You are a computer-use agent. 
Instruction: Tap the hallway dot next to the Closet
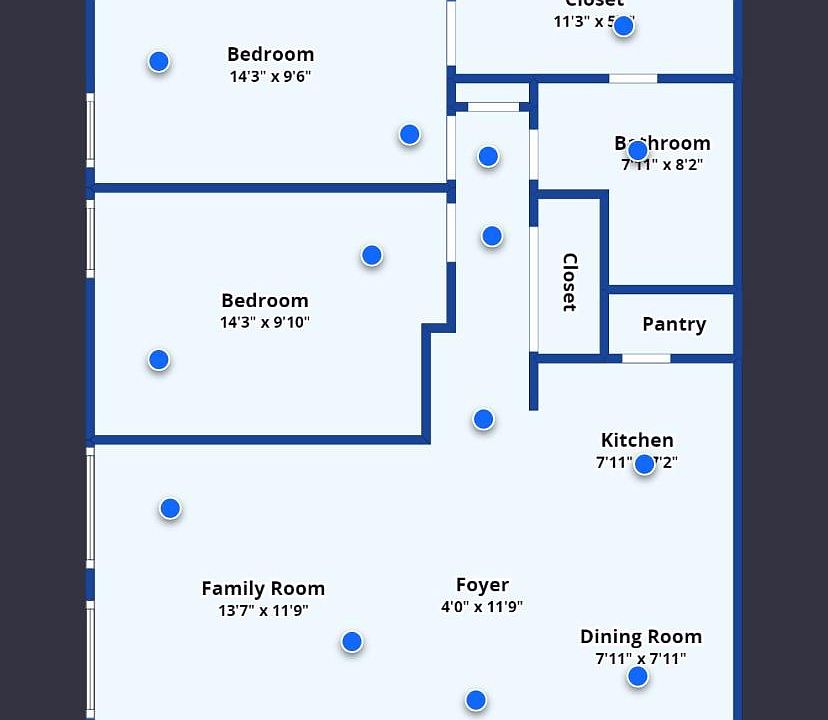(x=492, y=236)
